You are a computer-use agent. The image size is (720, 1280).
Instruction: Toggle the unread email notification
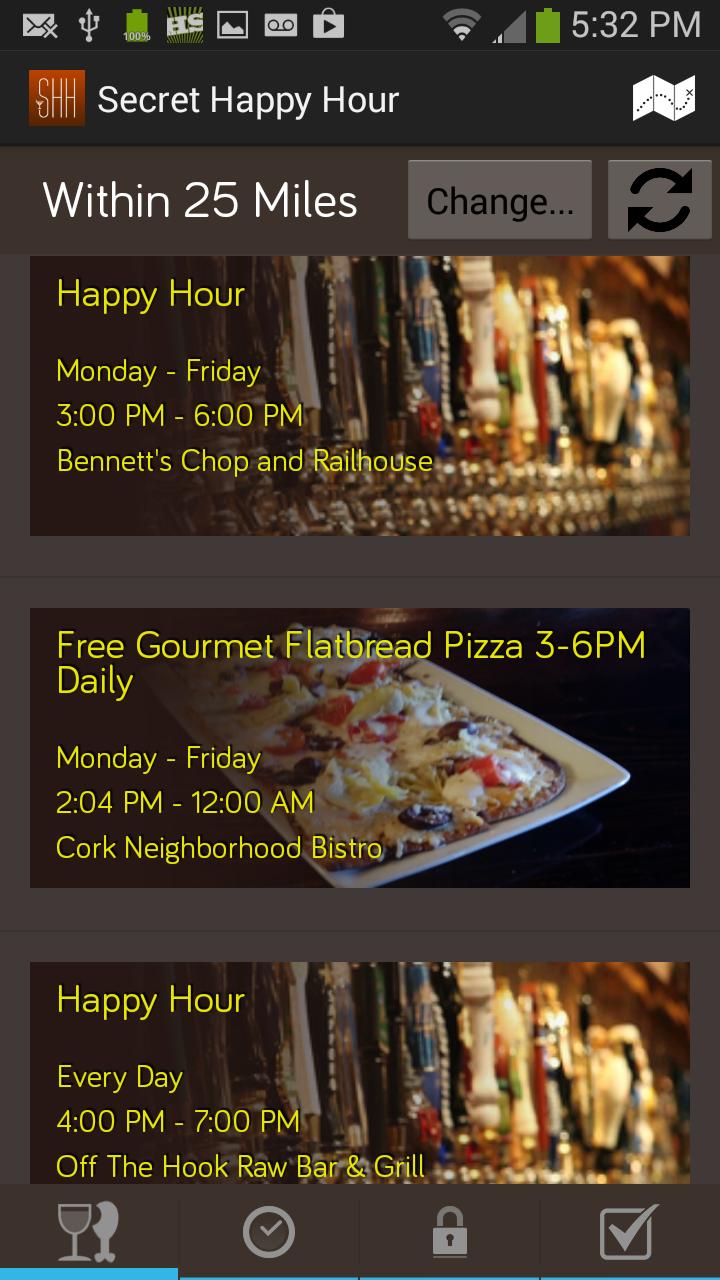pos(40,24)
